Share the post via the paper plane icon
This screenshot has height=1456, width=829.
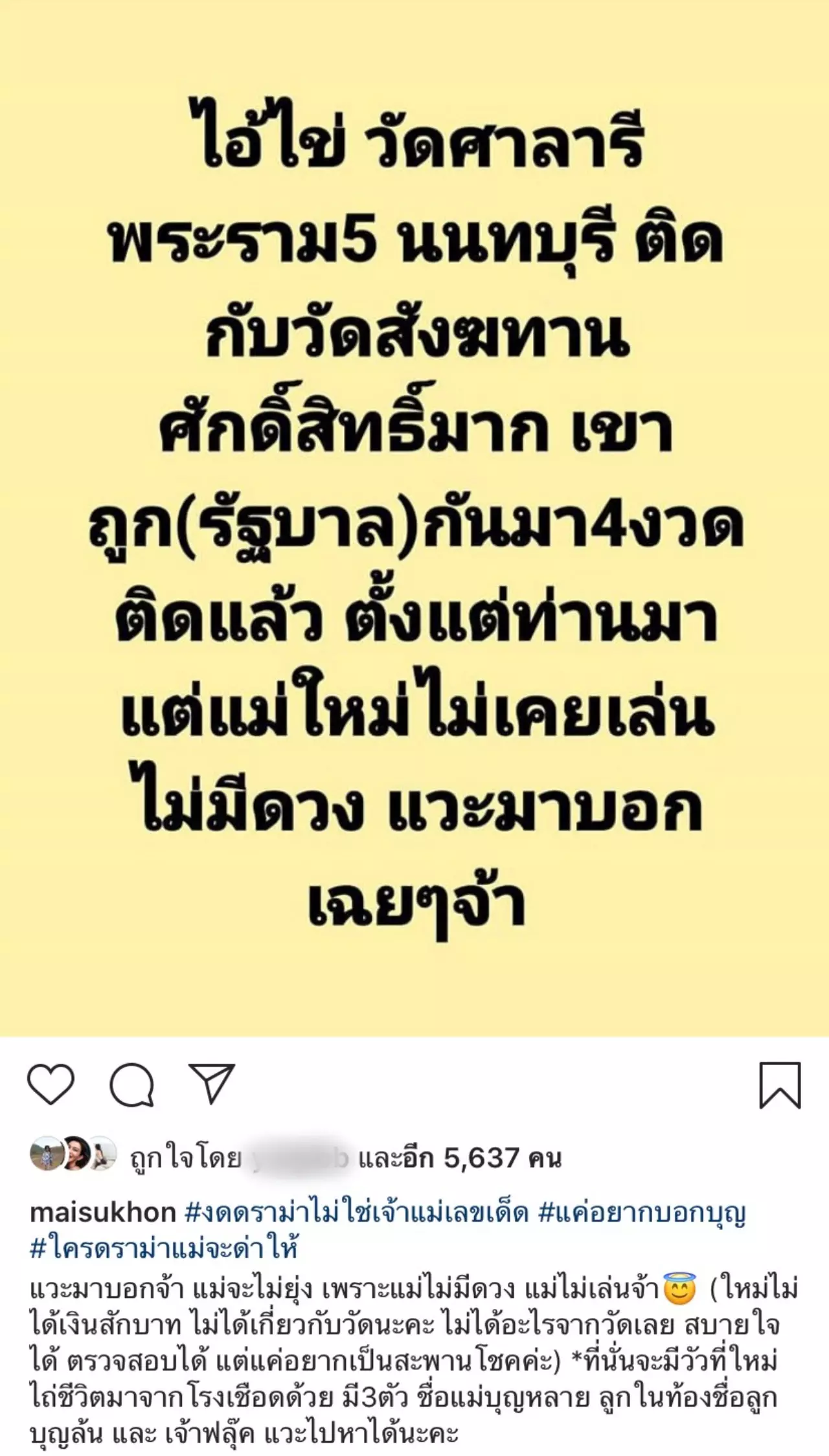(x=211, y=1083)
